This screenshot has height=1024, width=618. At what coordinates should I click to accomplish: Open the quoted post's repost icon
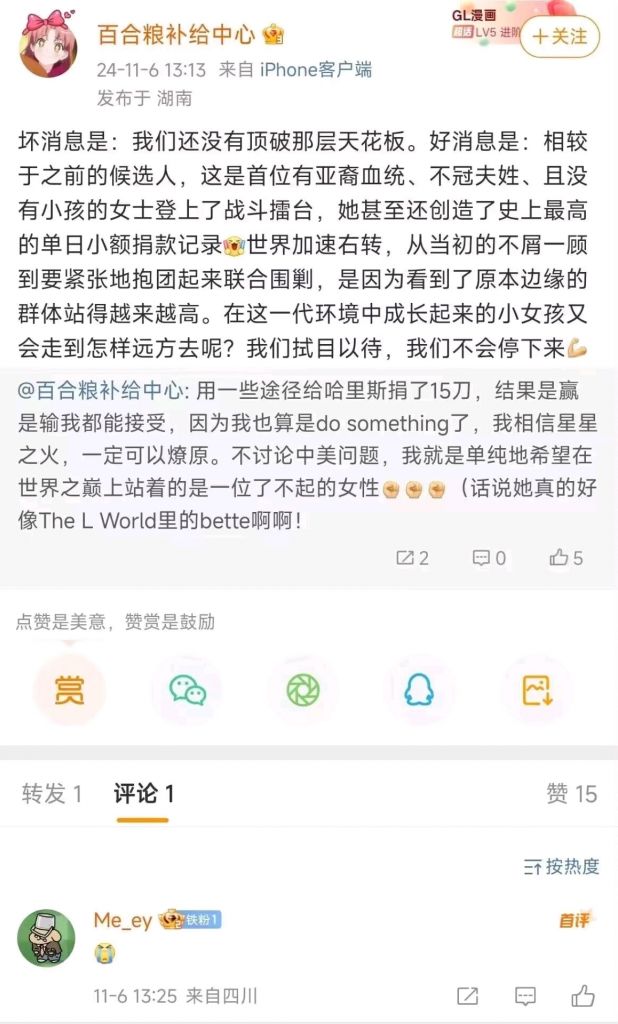pos(412,557)
